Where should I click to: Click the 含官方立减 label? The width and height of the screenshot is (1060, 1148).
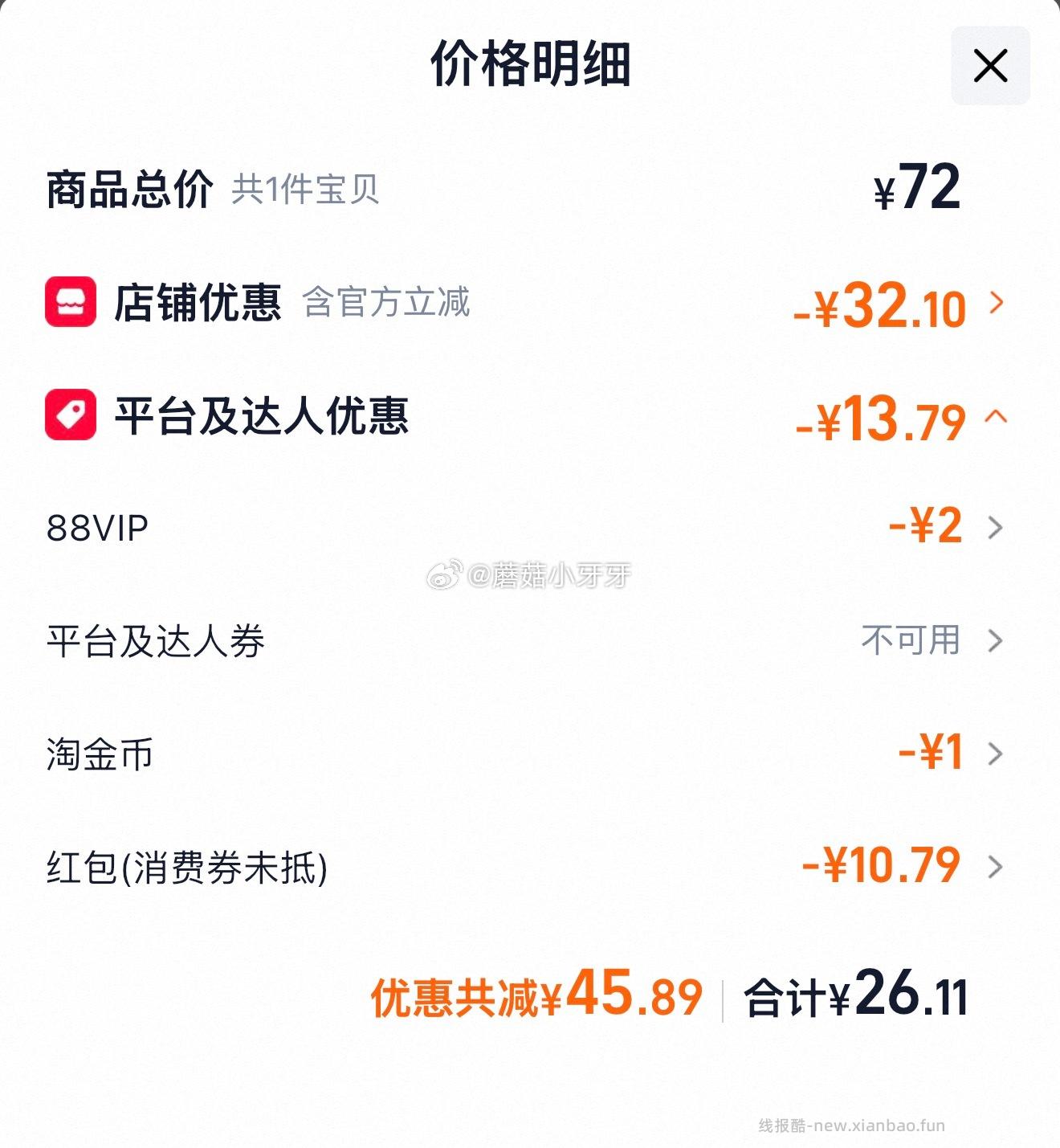point(388,305)
